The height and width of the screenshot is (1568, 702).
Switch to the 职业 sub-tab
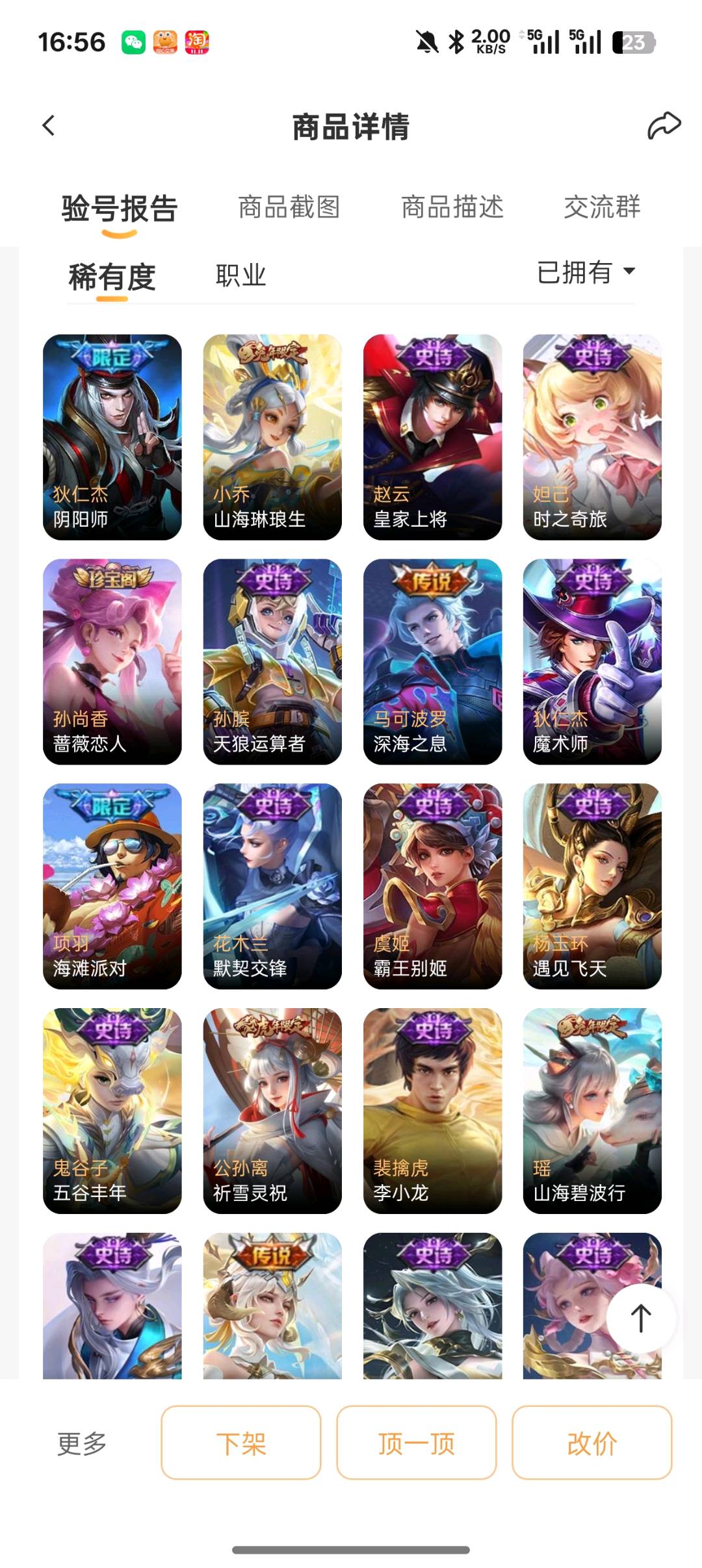coord(240,275)
